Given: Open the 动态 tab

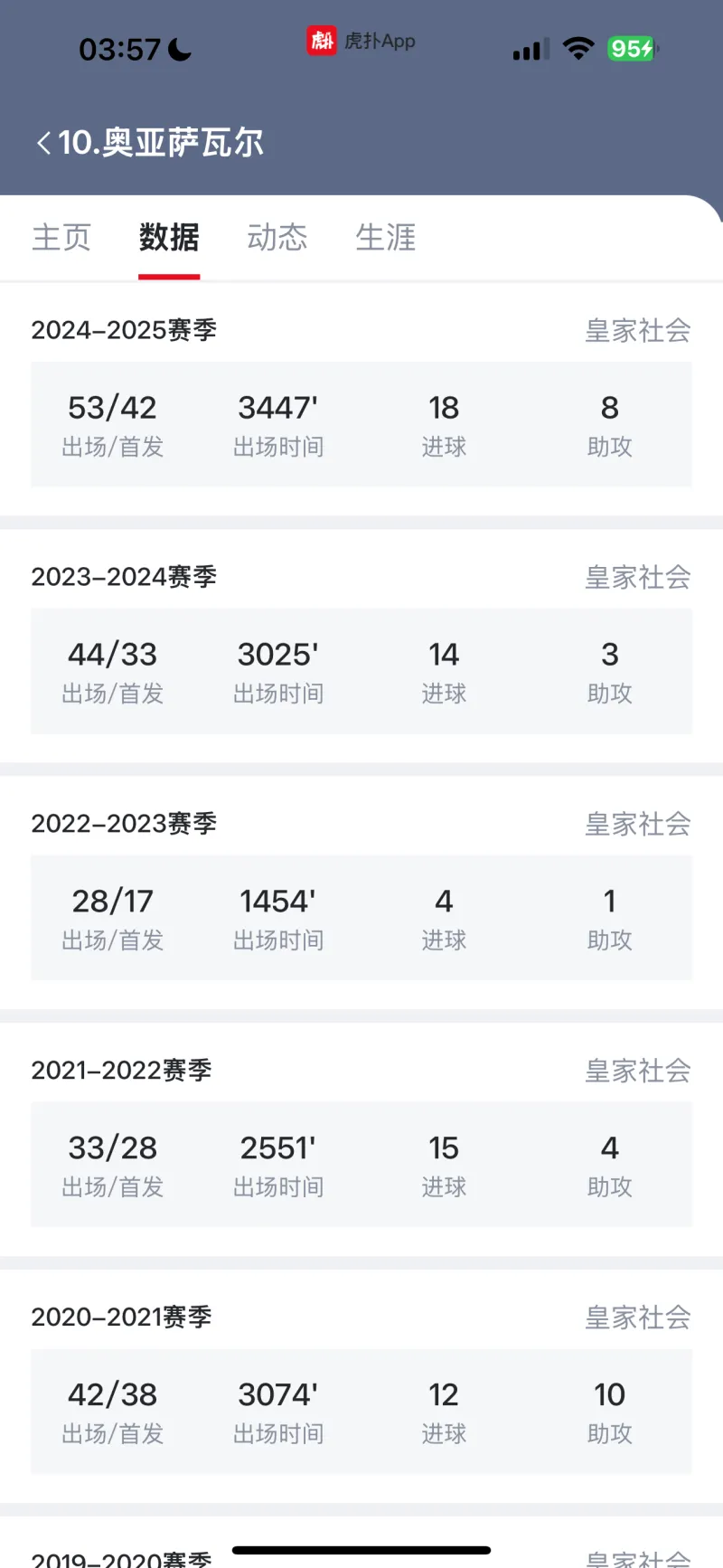Looking at the screenshot, I should point(277,238).
